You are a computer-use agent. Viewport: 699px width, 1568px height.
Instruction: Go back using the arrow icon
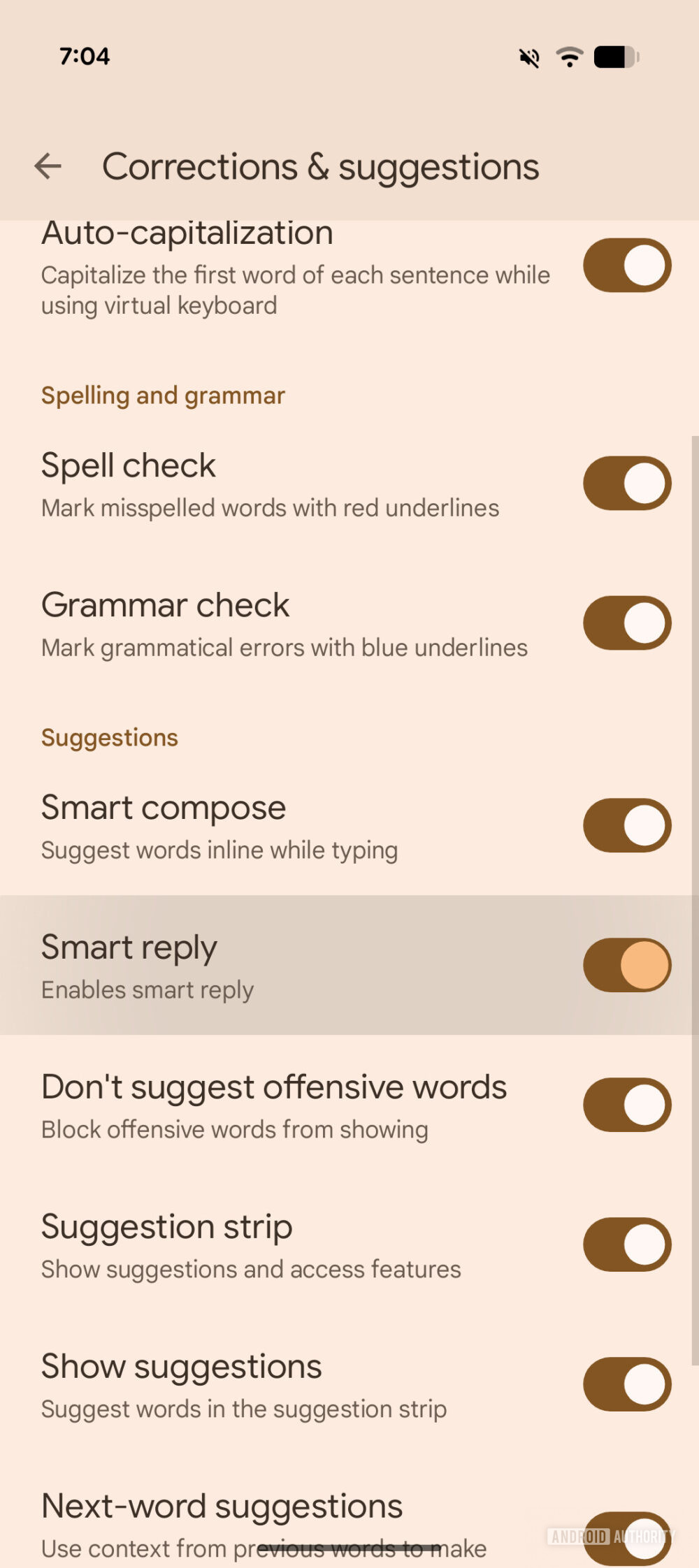(x=48, y=166)
